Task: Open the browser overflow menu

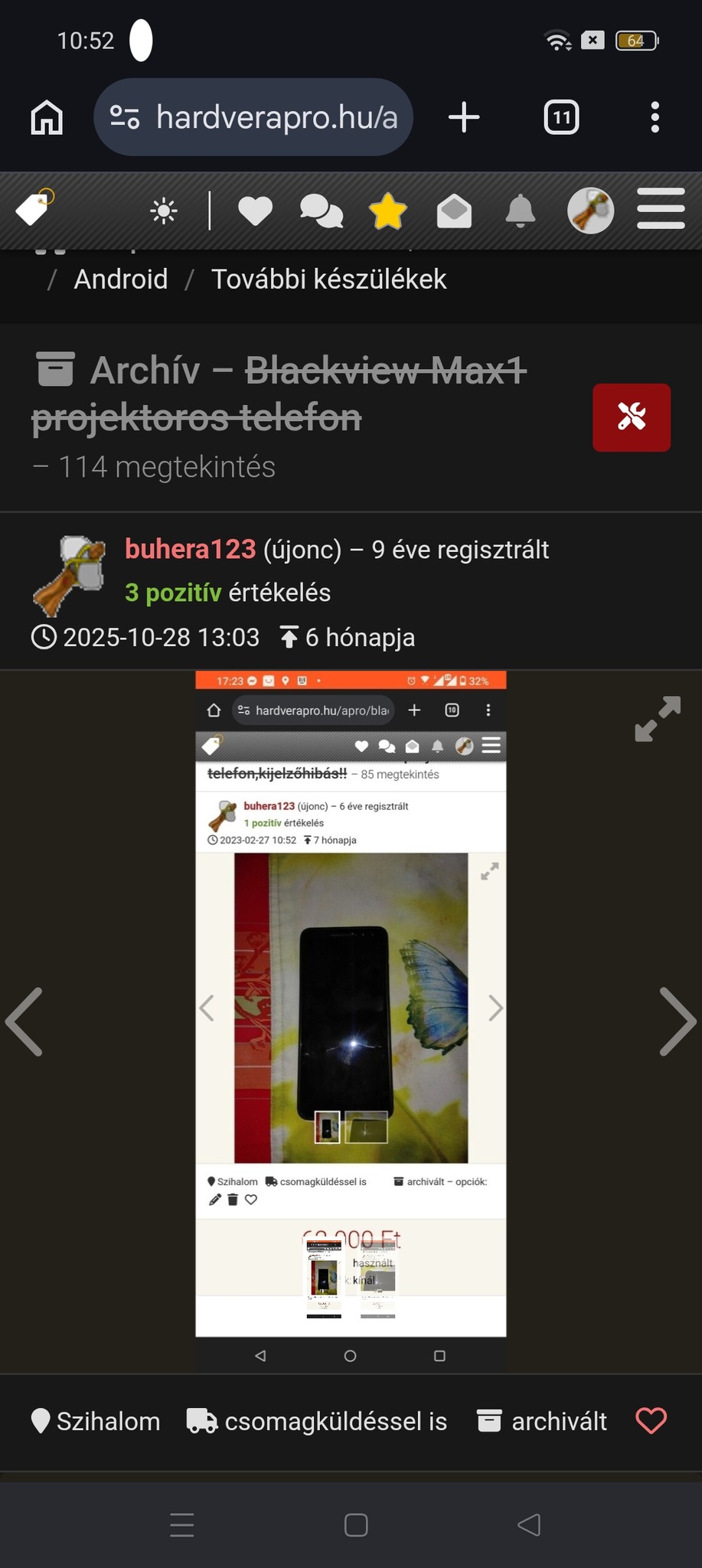Action: [x=655, y=118]
